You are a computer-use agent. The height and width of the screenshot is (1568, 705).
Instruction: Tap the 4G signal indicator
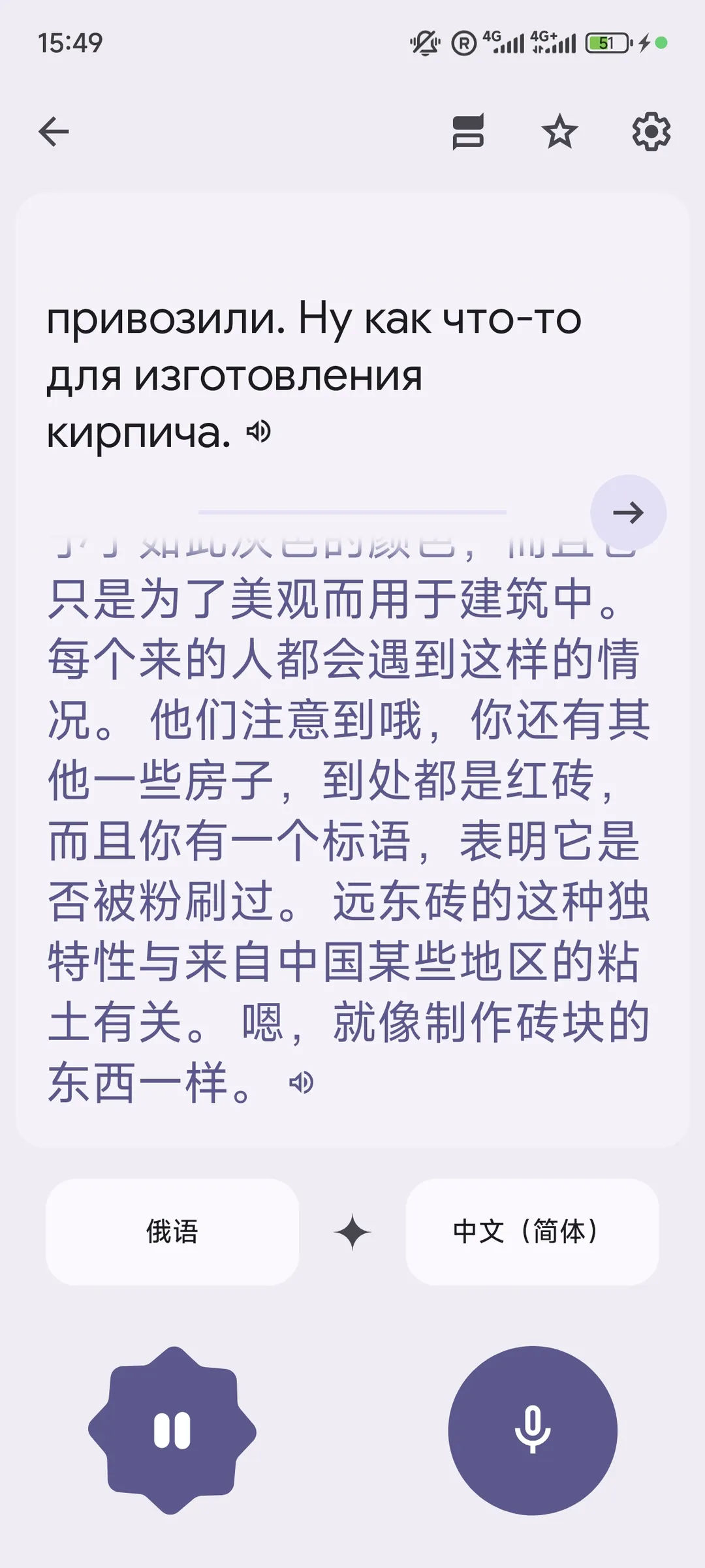click(x=506, y=42)
